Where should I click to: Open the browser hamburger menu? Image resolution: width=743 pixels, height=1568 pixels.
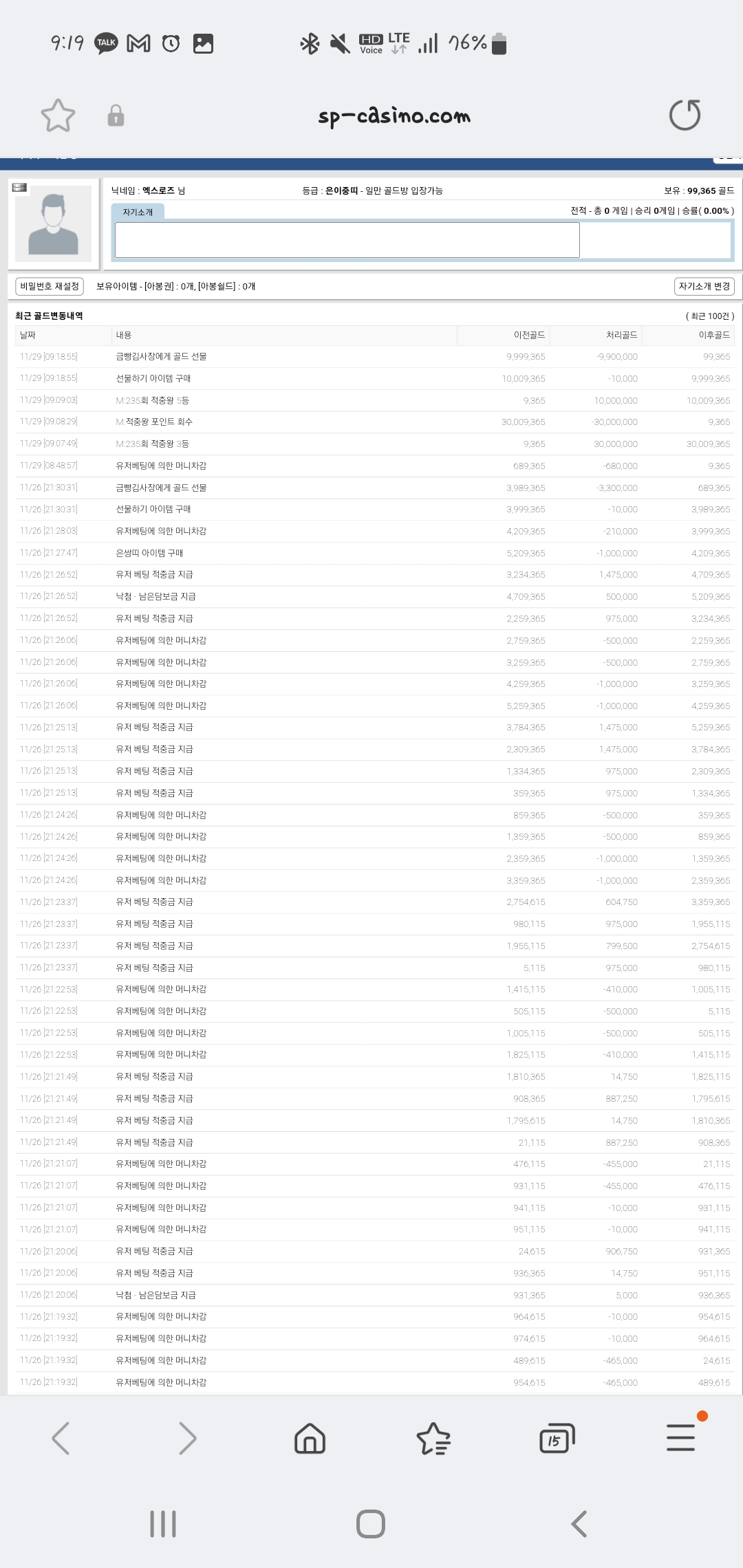click(681, 1438)
